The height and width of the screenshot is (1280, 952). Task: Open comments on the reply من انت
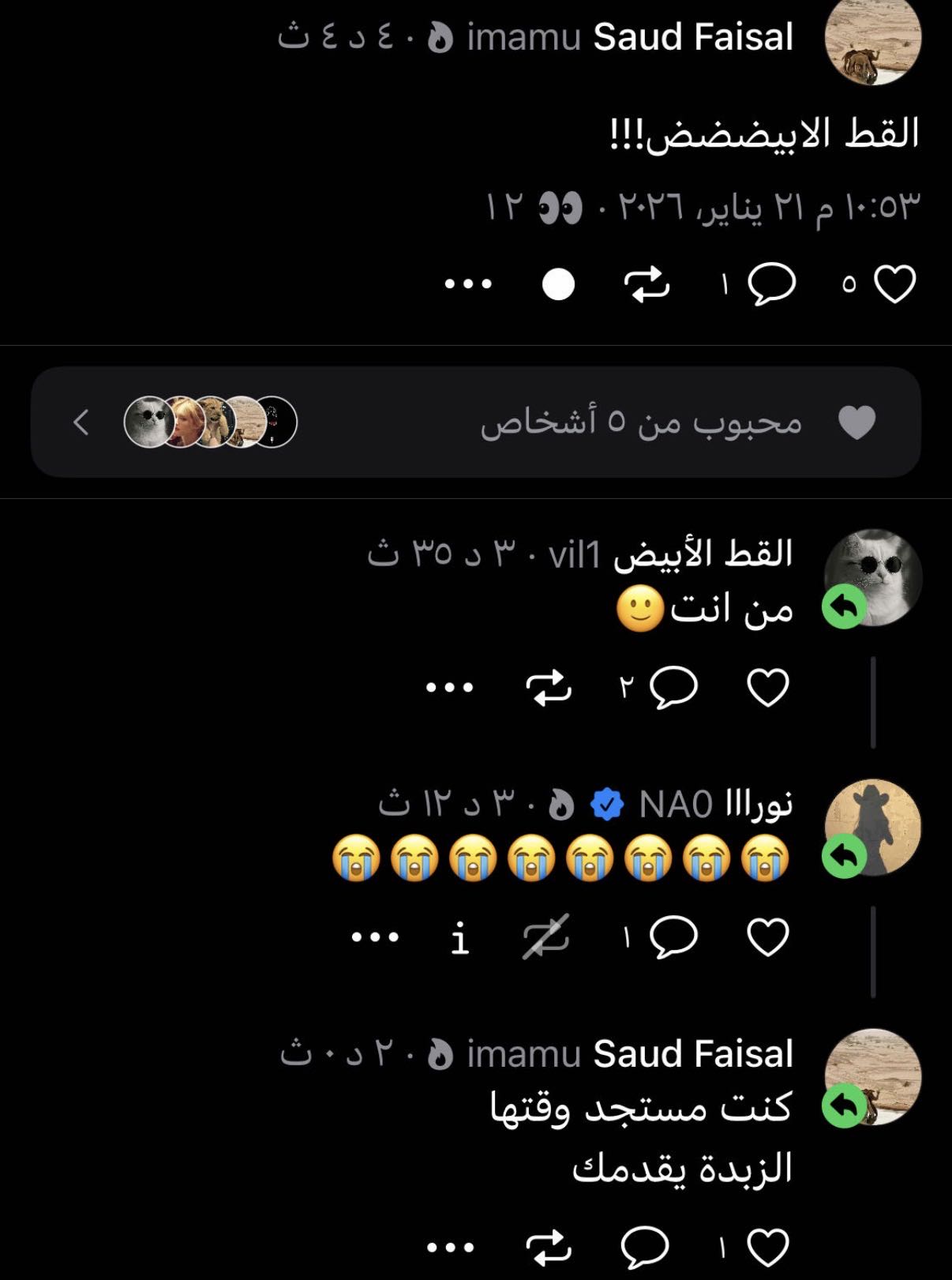(x=673, y=687)
